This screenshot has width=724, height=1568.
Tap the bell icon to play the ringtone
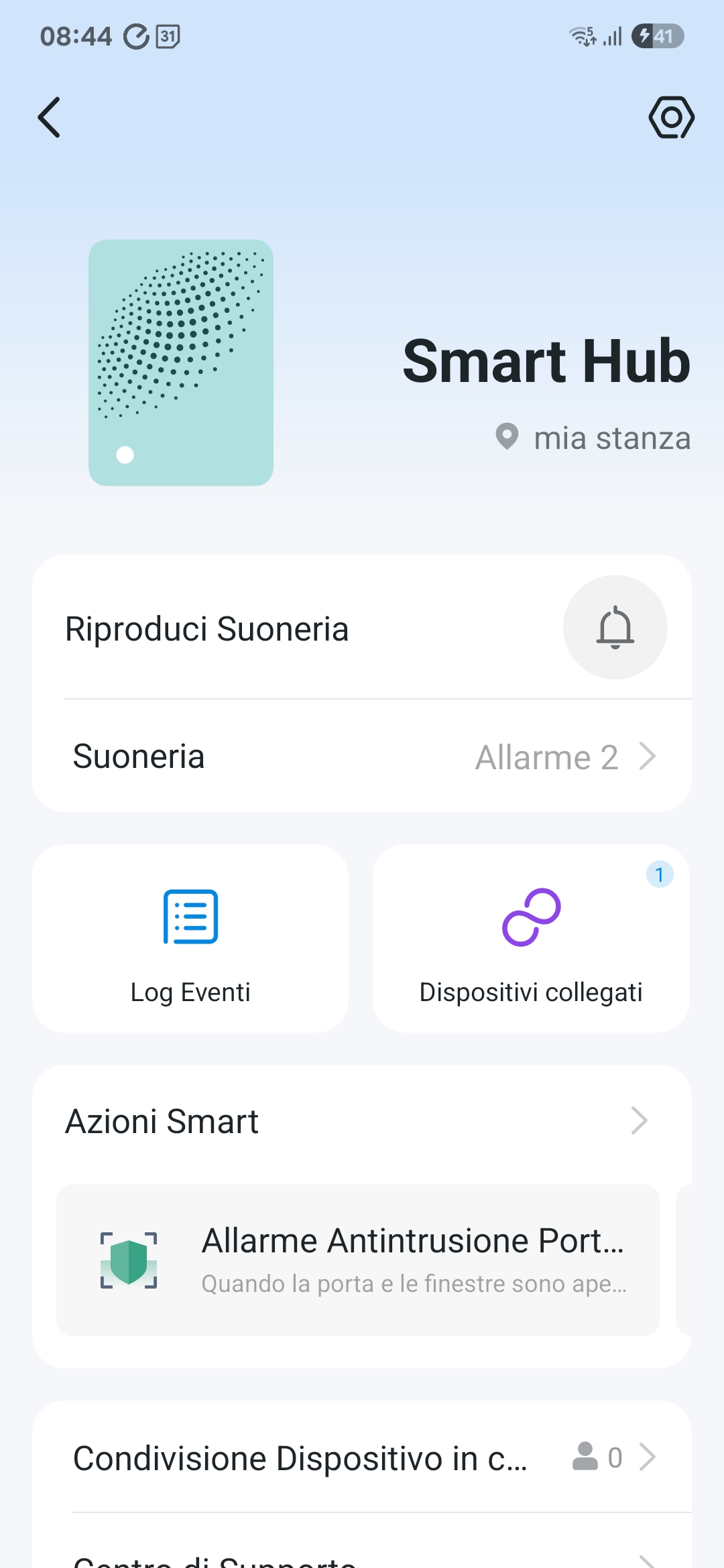(x=615, y=627)
